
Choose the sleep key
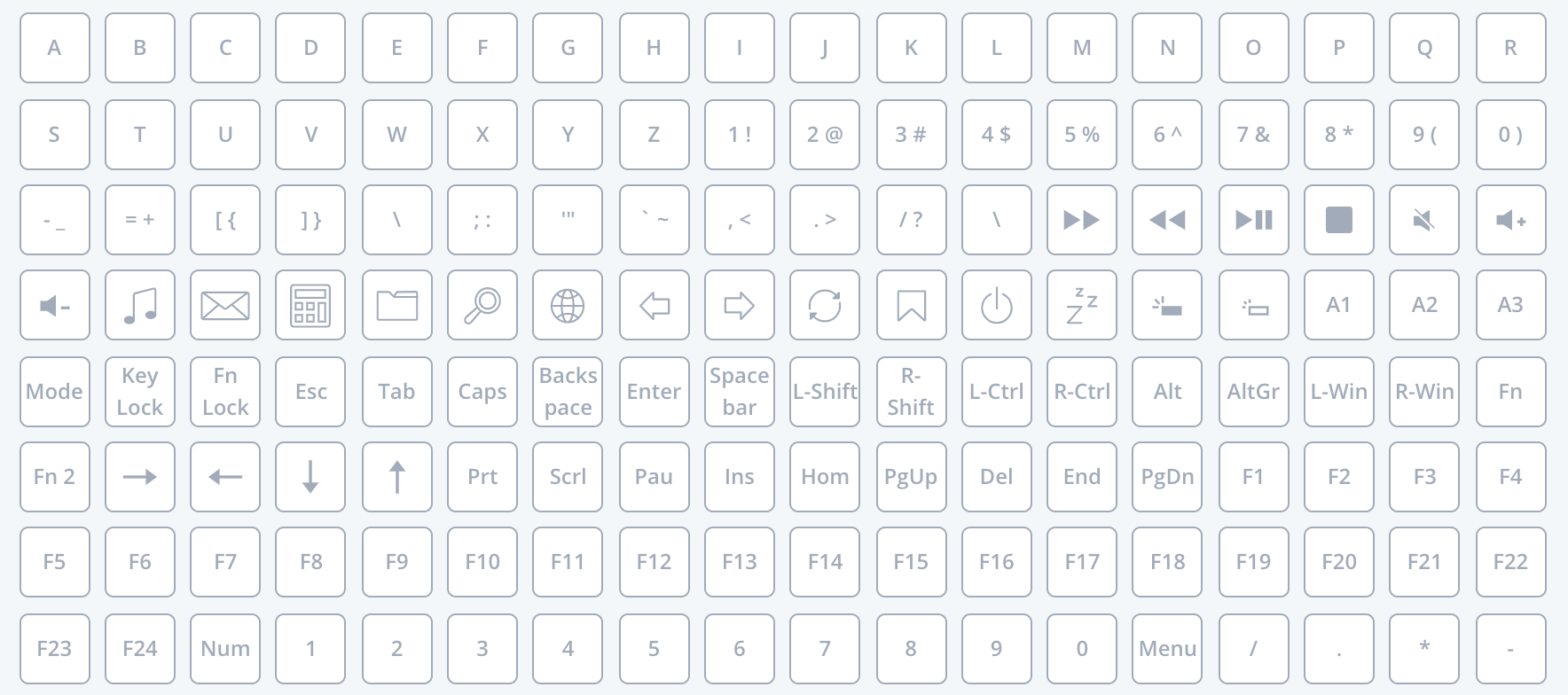pyautogui.click(x=1082, y=306)
